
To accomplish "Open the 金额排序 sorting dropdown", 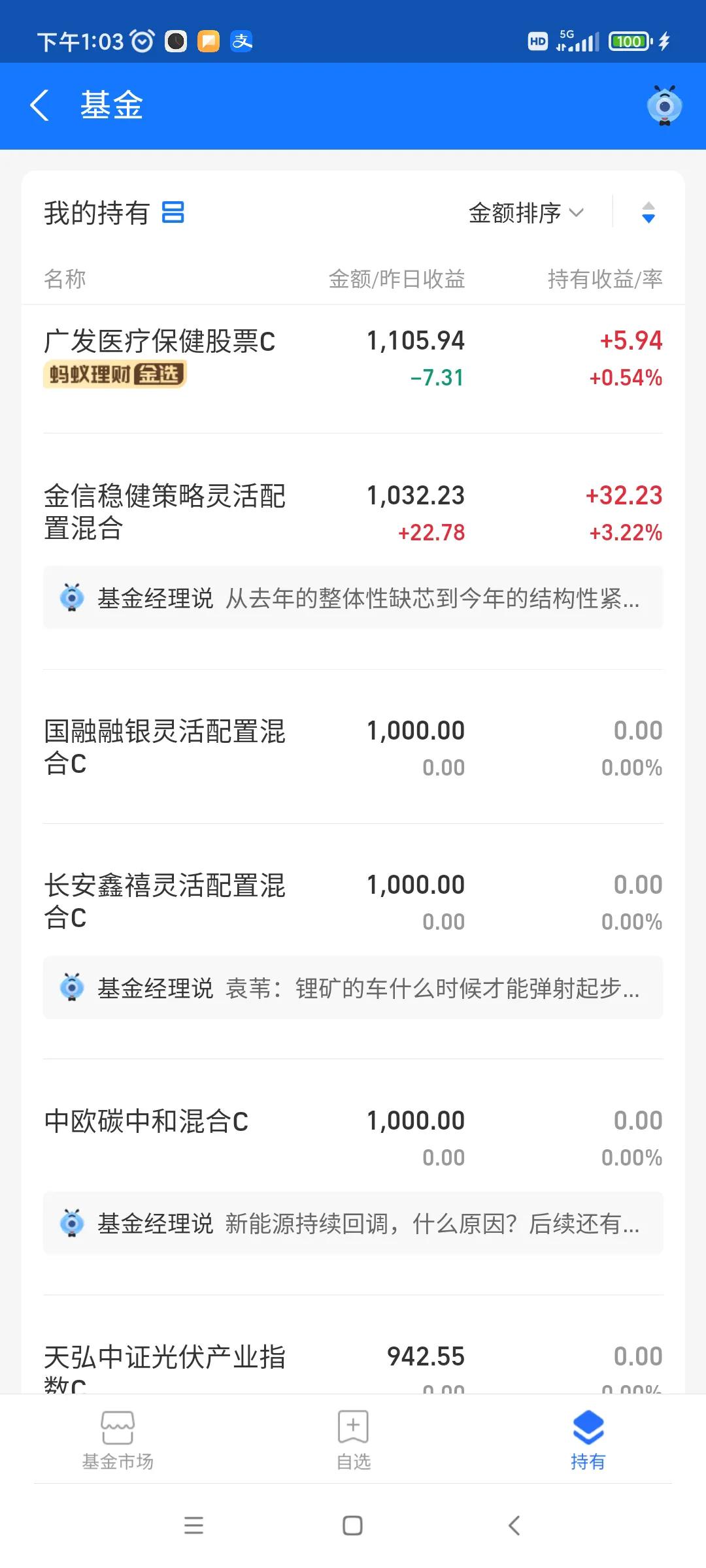I will click(x=523, y=212).
